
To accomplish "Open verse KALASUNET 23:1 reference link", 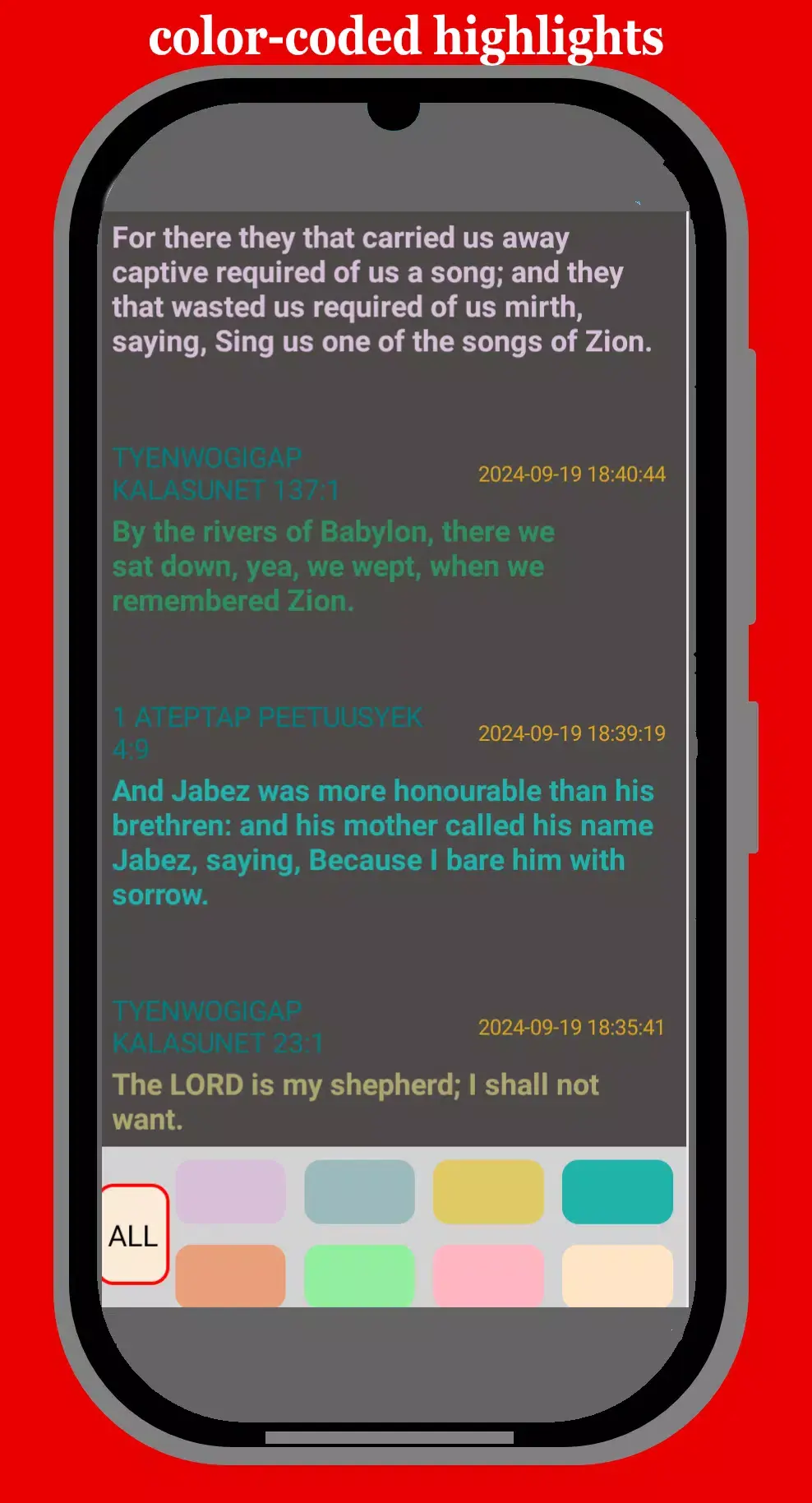I will tap(219, 1028).
